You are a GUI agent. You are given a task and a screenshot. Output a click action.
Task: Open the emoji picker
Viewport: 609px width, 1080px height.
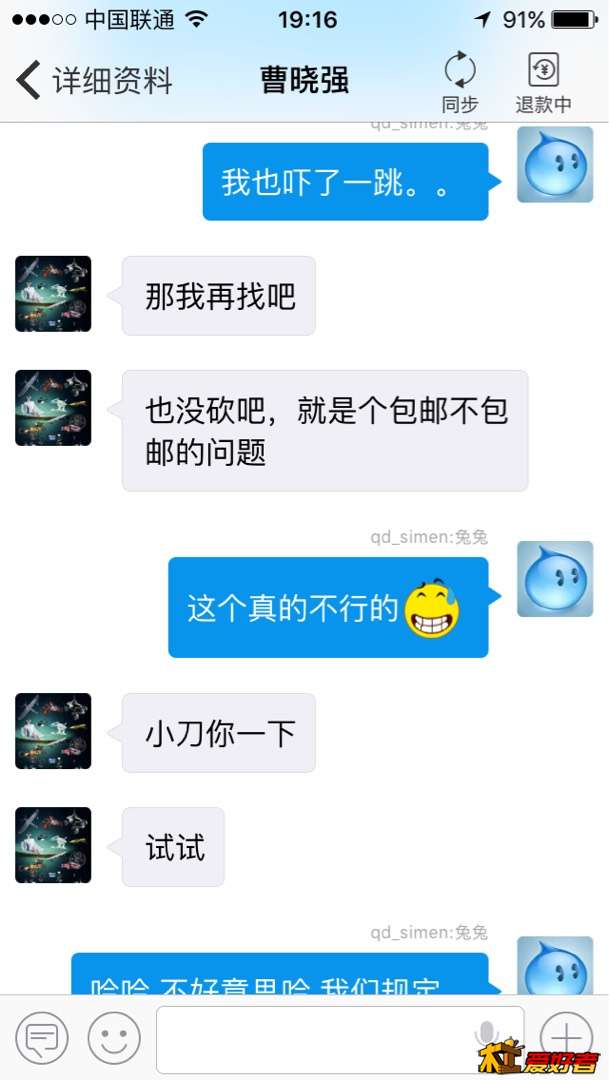coord(114,1038)
